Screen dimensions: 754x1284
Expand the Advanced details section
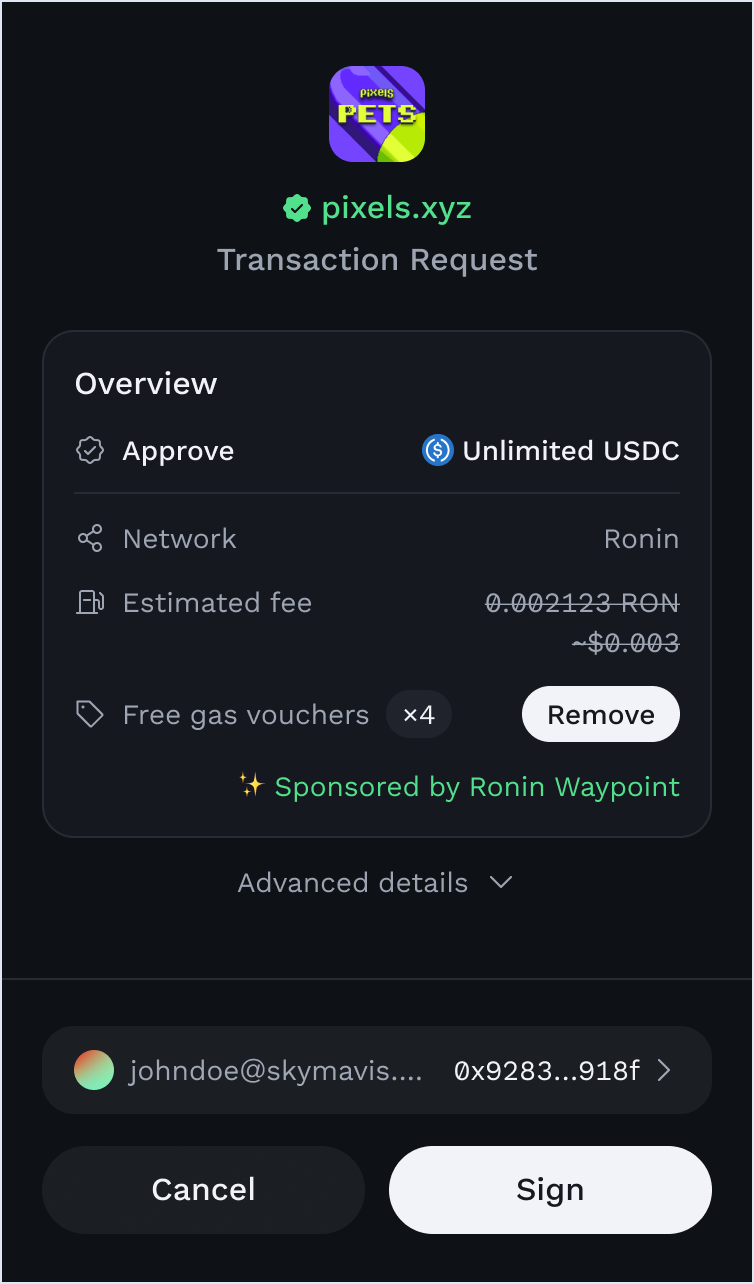(x=376, y=883)
